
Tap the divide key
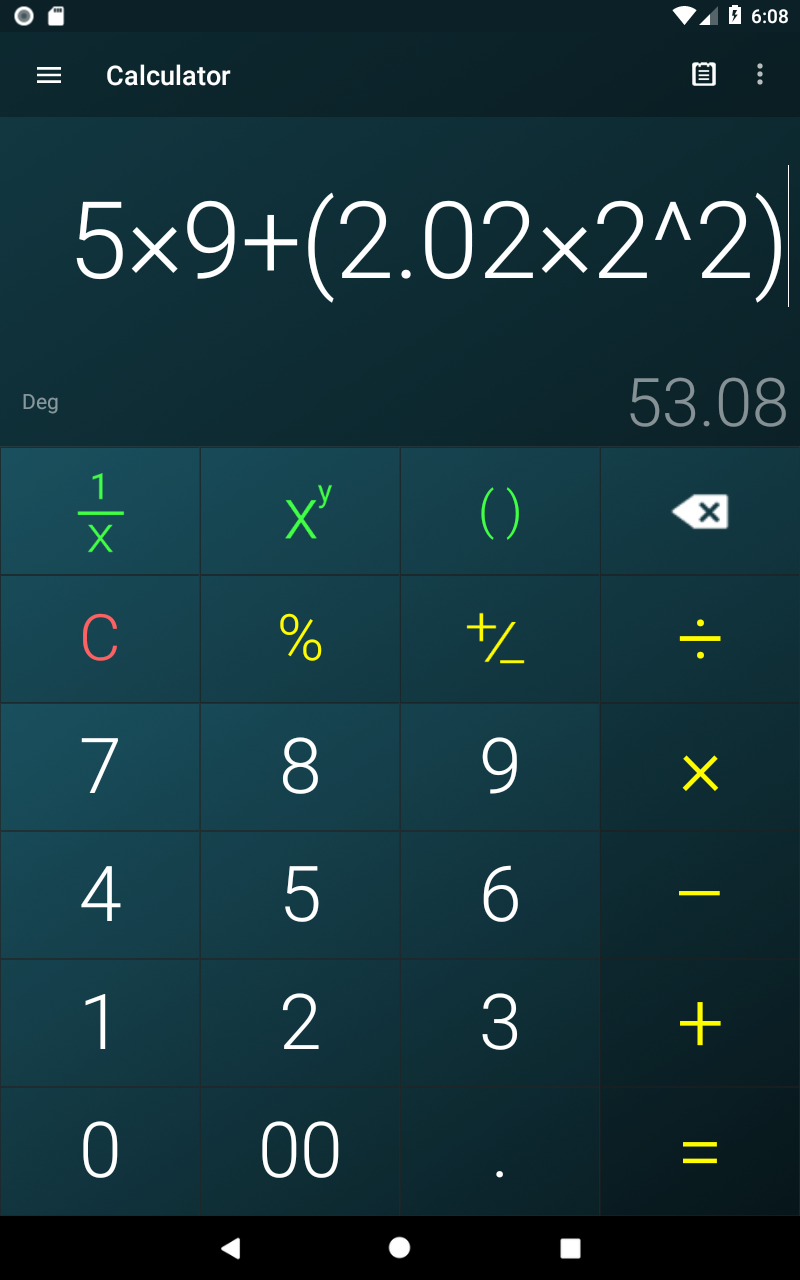(700, 639)
